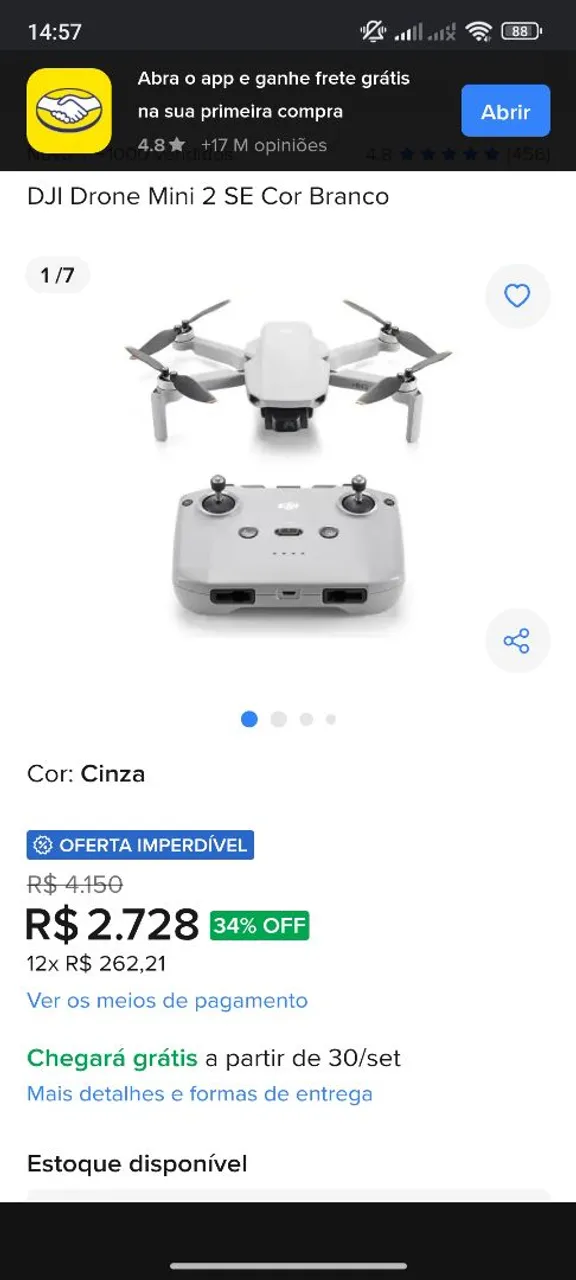Tap the Mercado Livre app banner icon

[69, 111]
